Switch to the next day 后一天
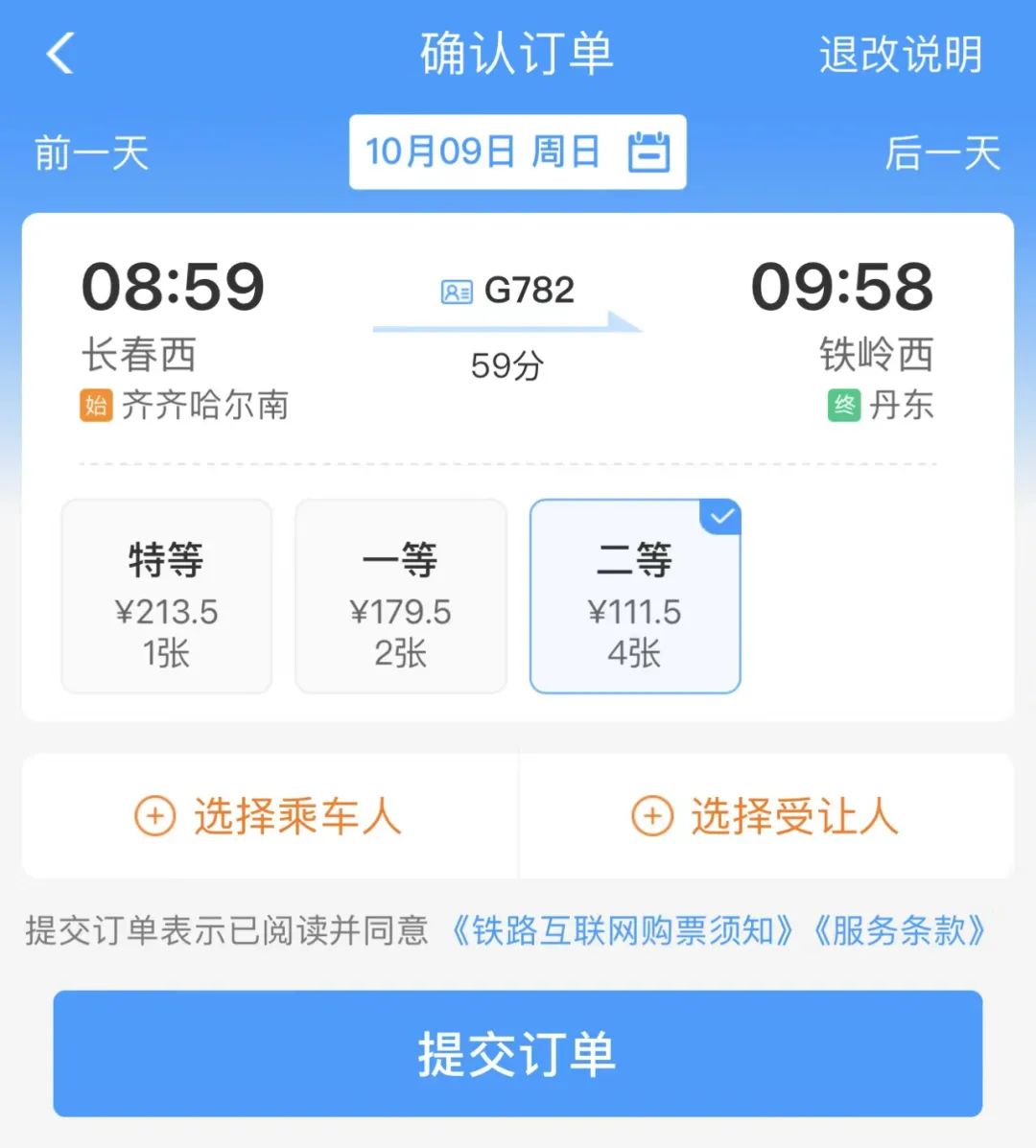The image size is (1036, 1148). click(945, 153)
